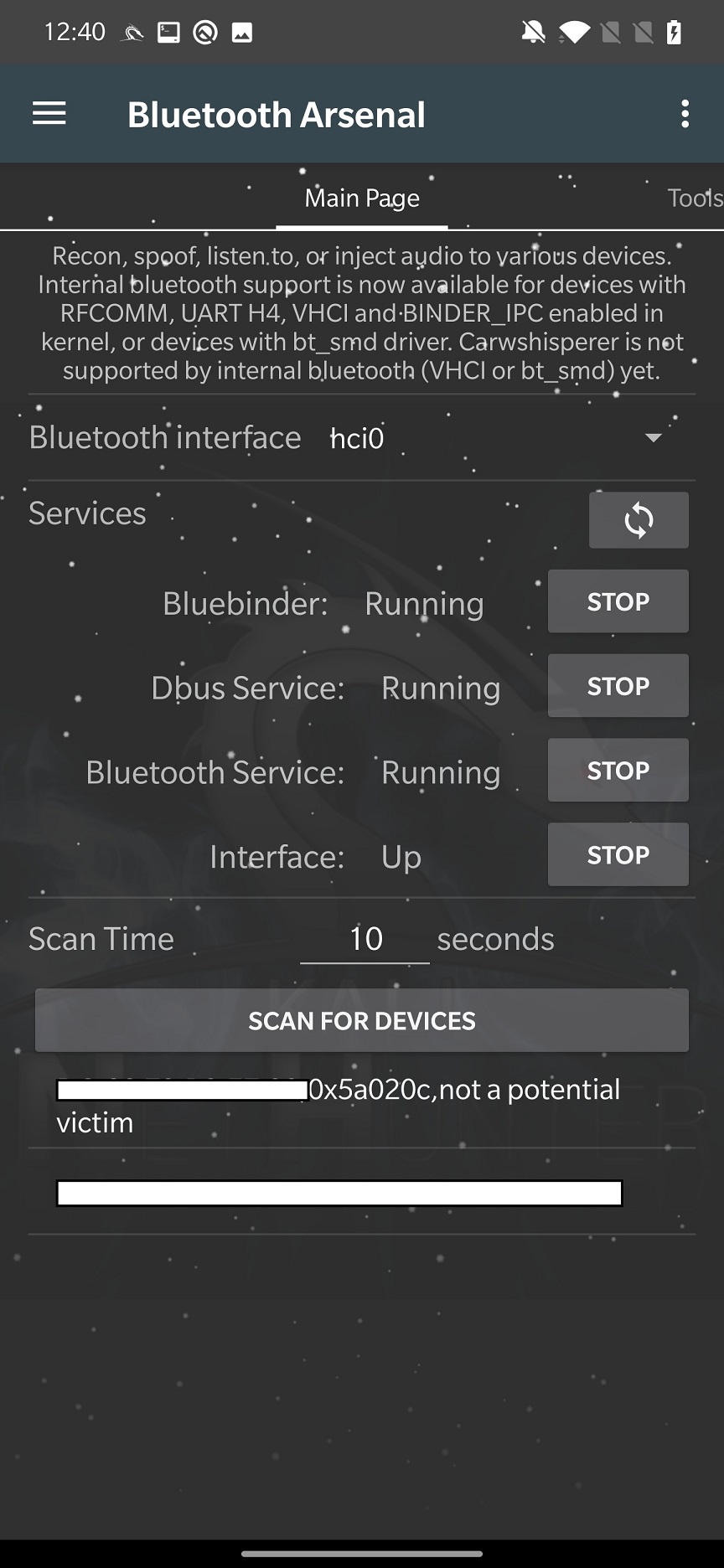Stop the Bluebinder service
Image resolution: width=724 pixels, height=1568 pixels.
(x=618, y=601)
